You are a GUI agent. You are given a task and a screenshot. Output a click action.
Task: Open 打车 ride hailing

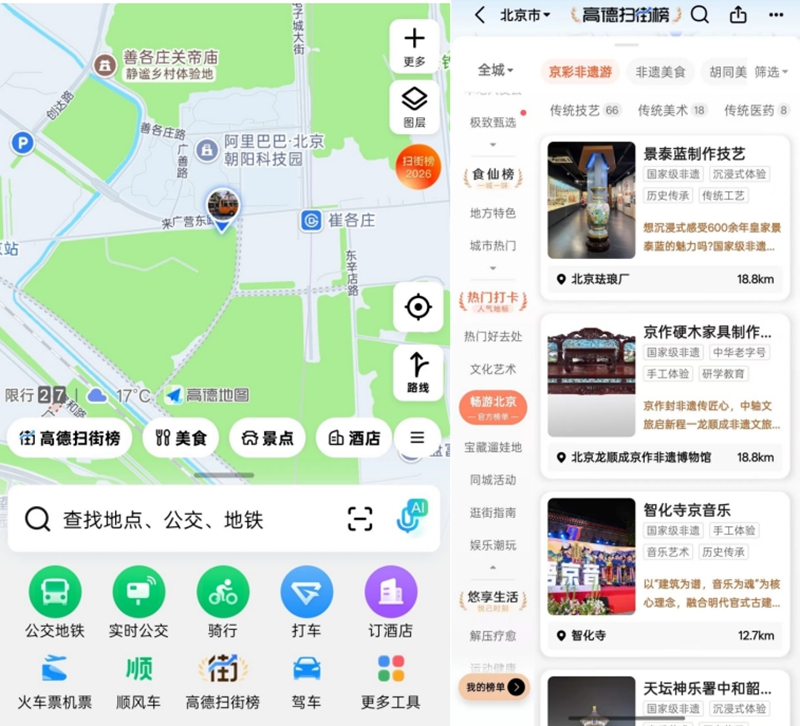coord(306,602)
